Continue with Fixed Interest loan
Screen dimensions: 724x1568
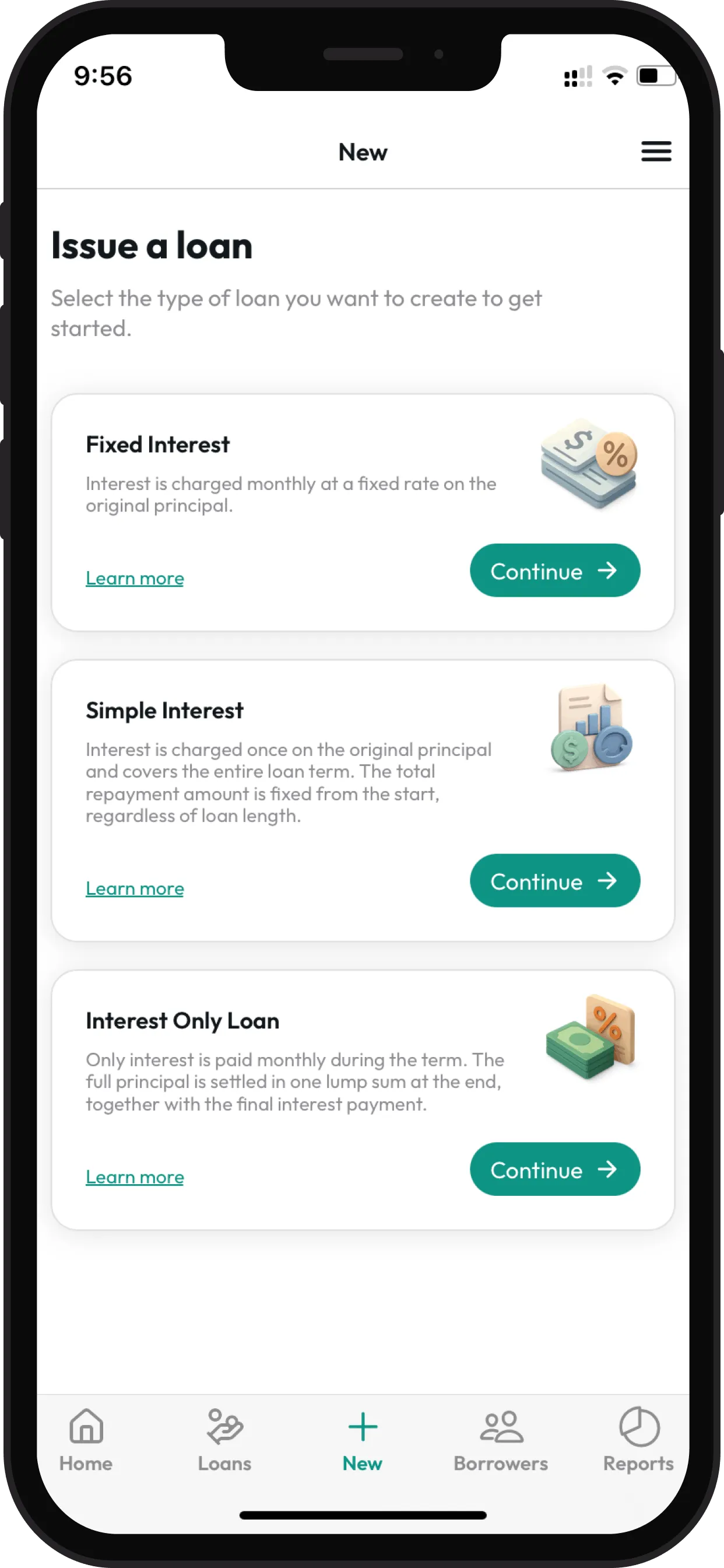(x=554, y=570)
